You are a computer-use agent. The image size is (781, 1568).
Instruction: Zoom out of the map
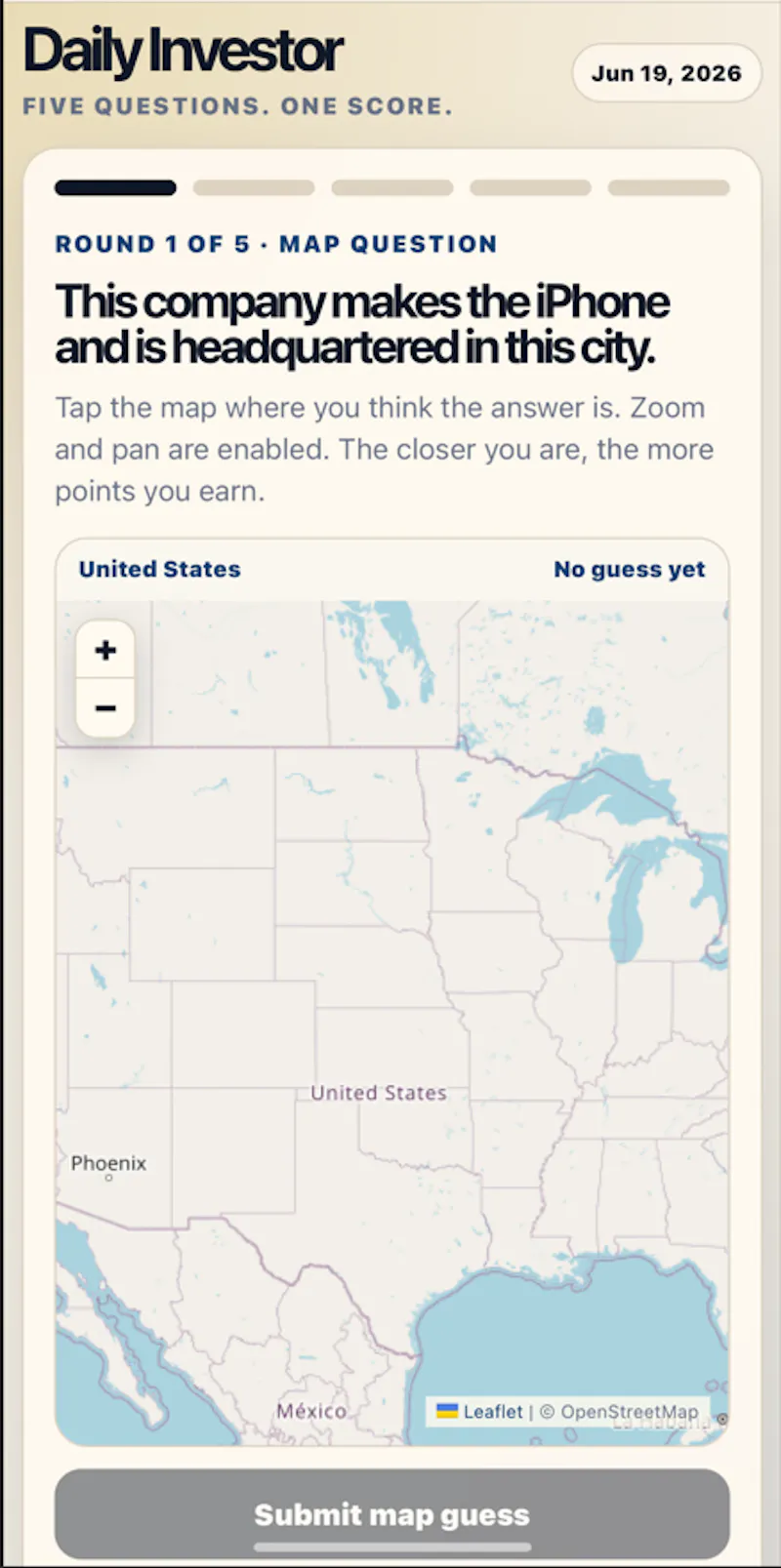[x=105, y=707]
